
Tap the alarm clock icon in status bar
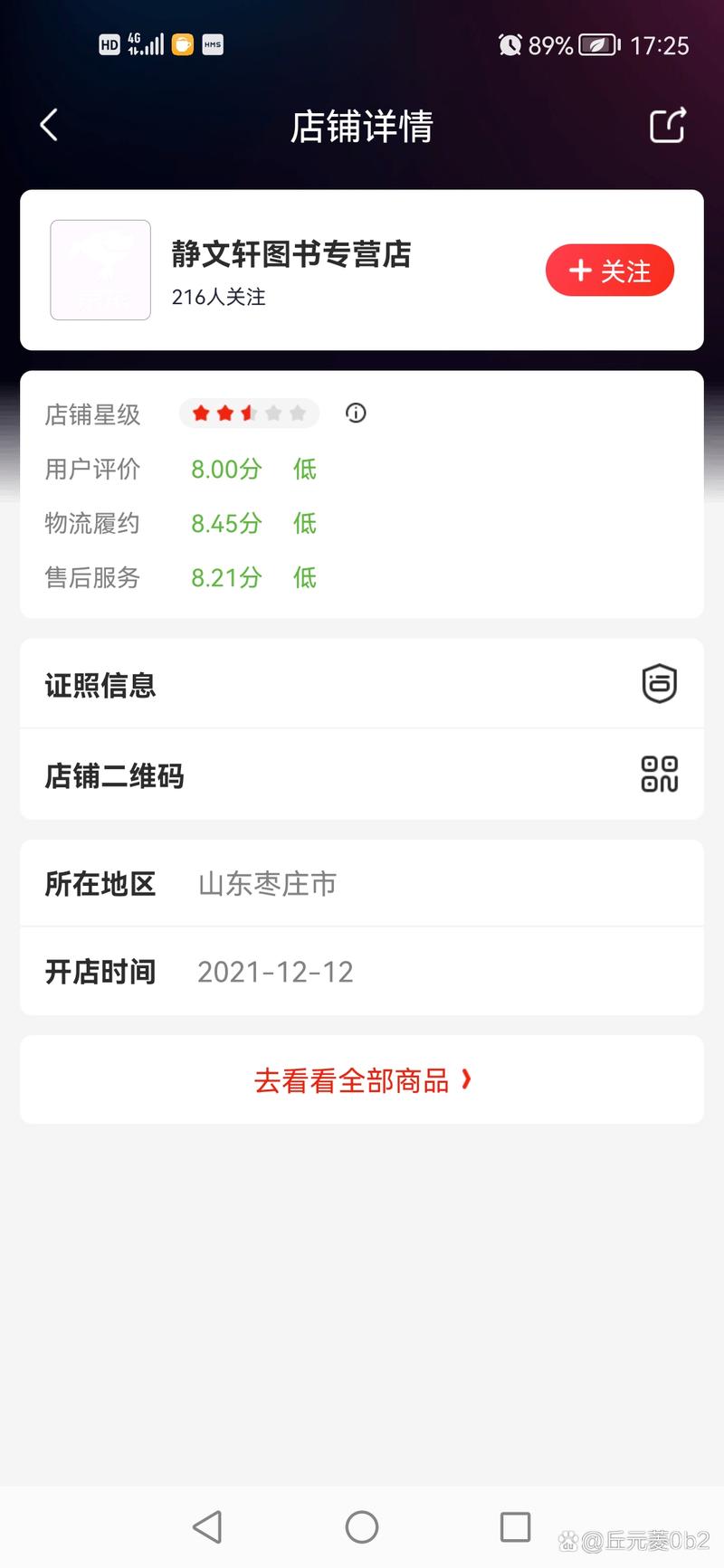511,44
